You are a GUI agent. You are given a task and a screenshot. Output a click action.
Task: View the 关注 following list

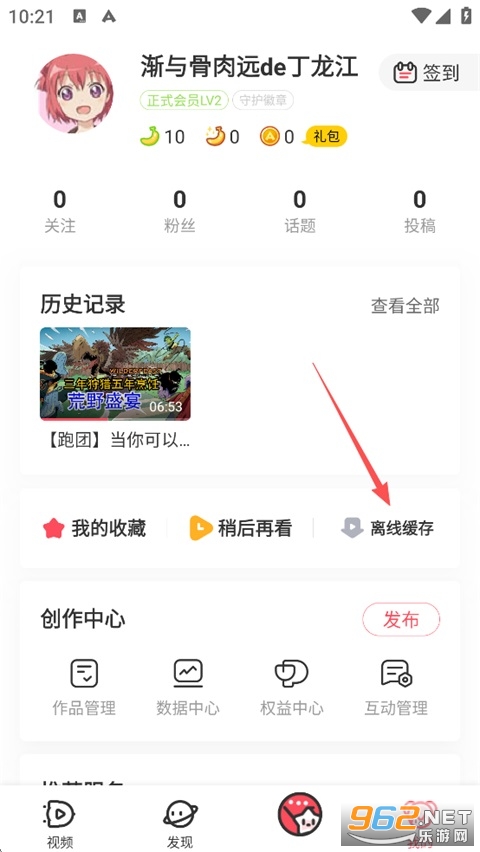pos(60,212)
